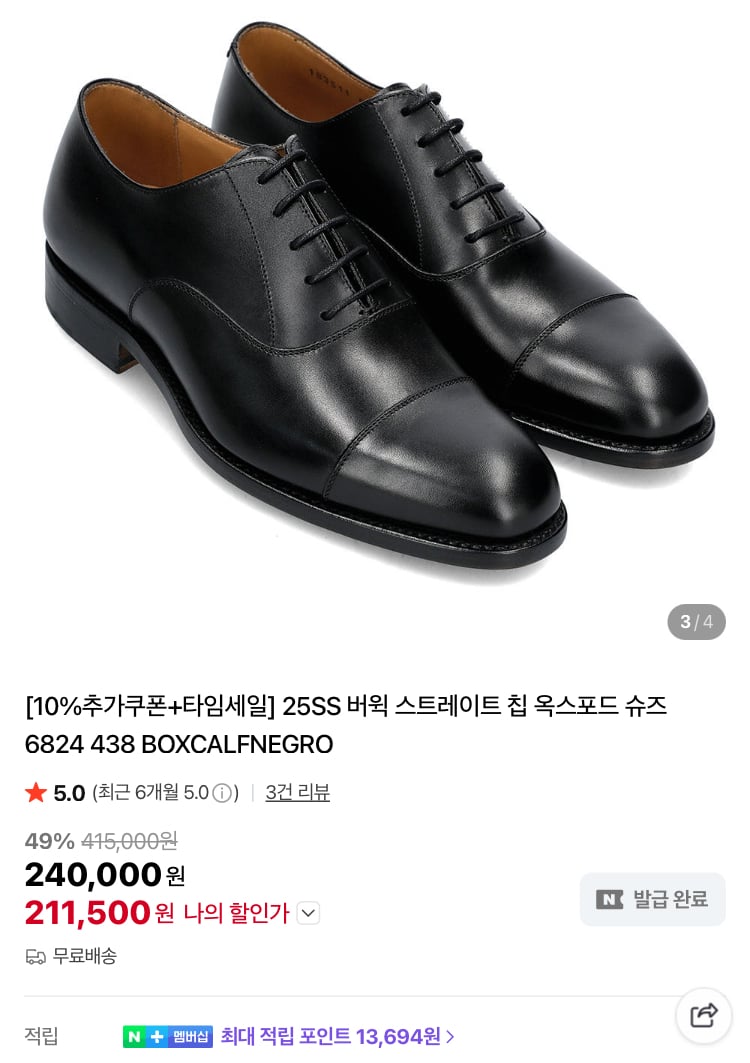Image resolution: width=750 pixels, height=1063 pixels.
Task: Tap the rating info icon
Action: [222, 794]
